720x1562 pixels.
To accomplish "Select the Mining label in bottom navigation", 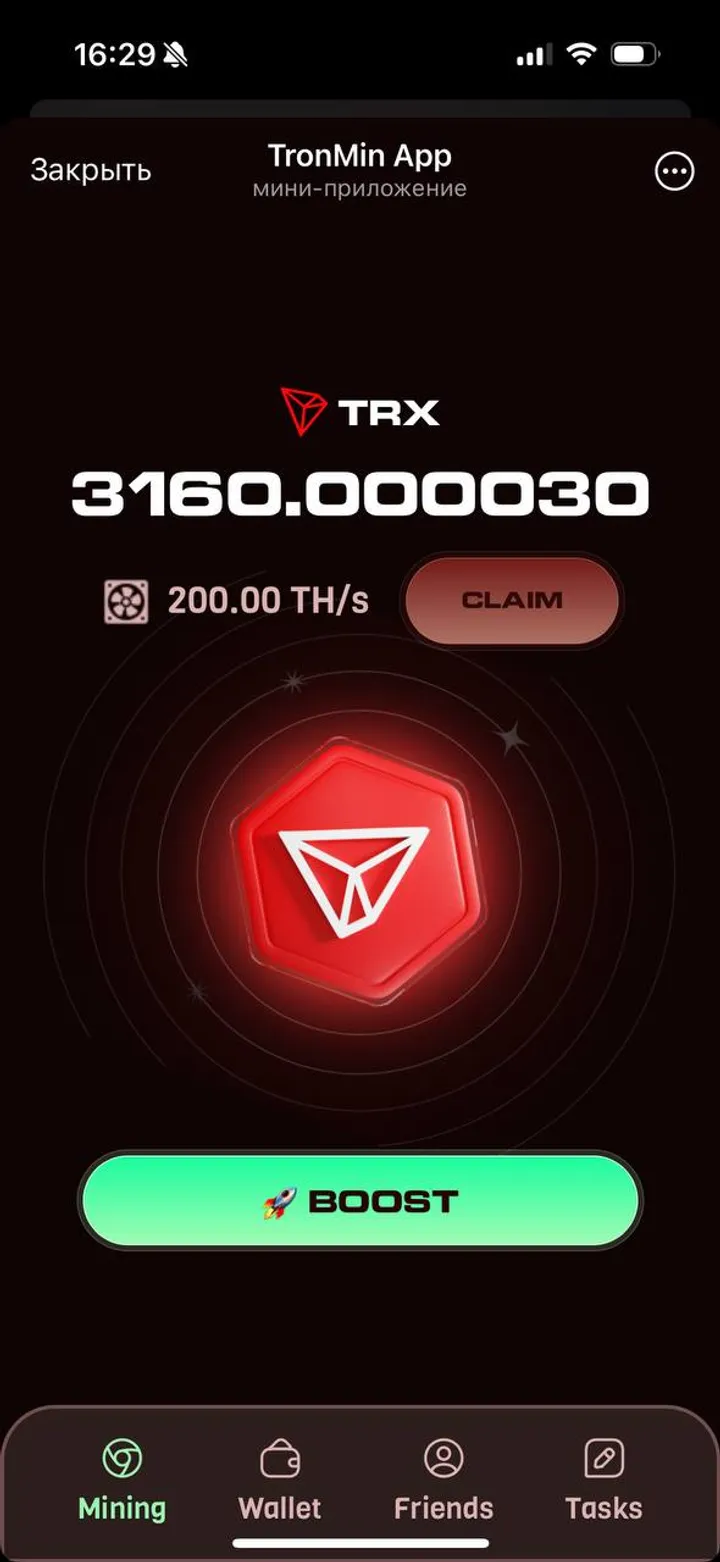I will [x=122, y=1506].
